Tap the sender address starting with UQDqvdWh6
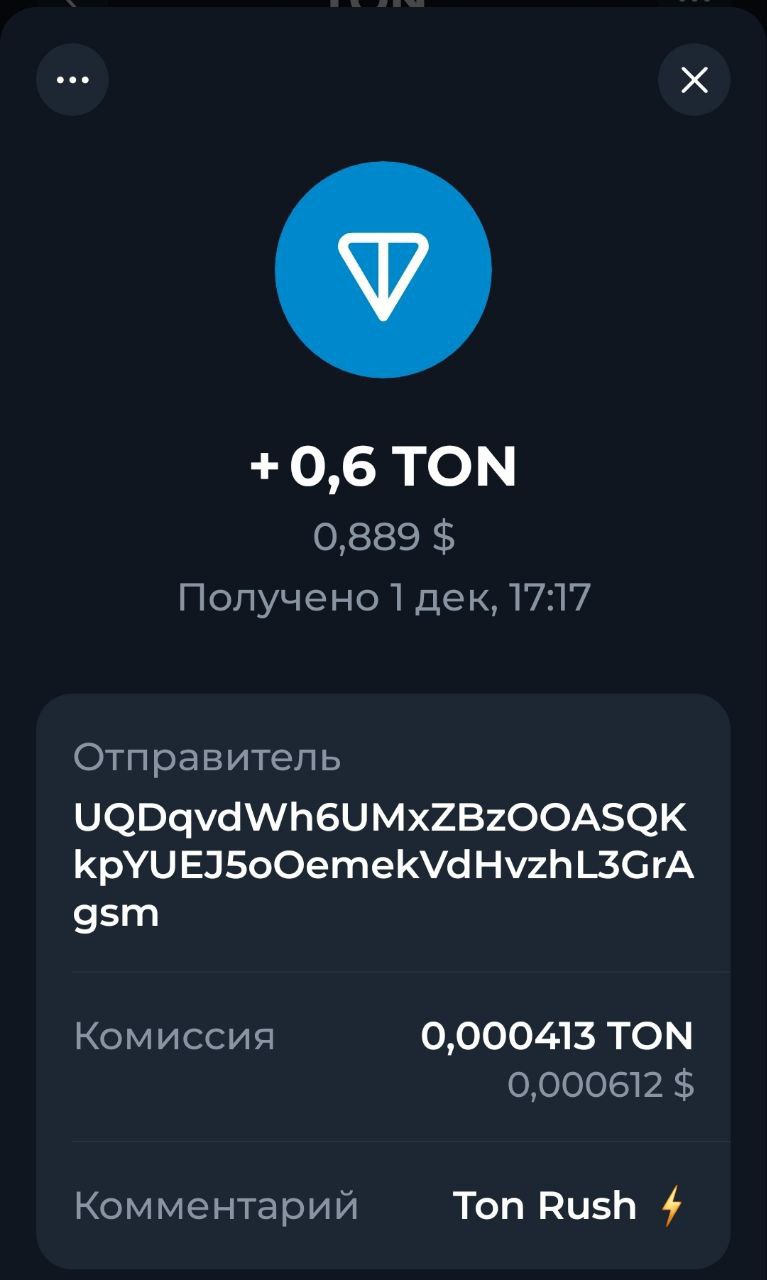Viewport: 767px width, 1280px height. click(x=383, y=865)
